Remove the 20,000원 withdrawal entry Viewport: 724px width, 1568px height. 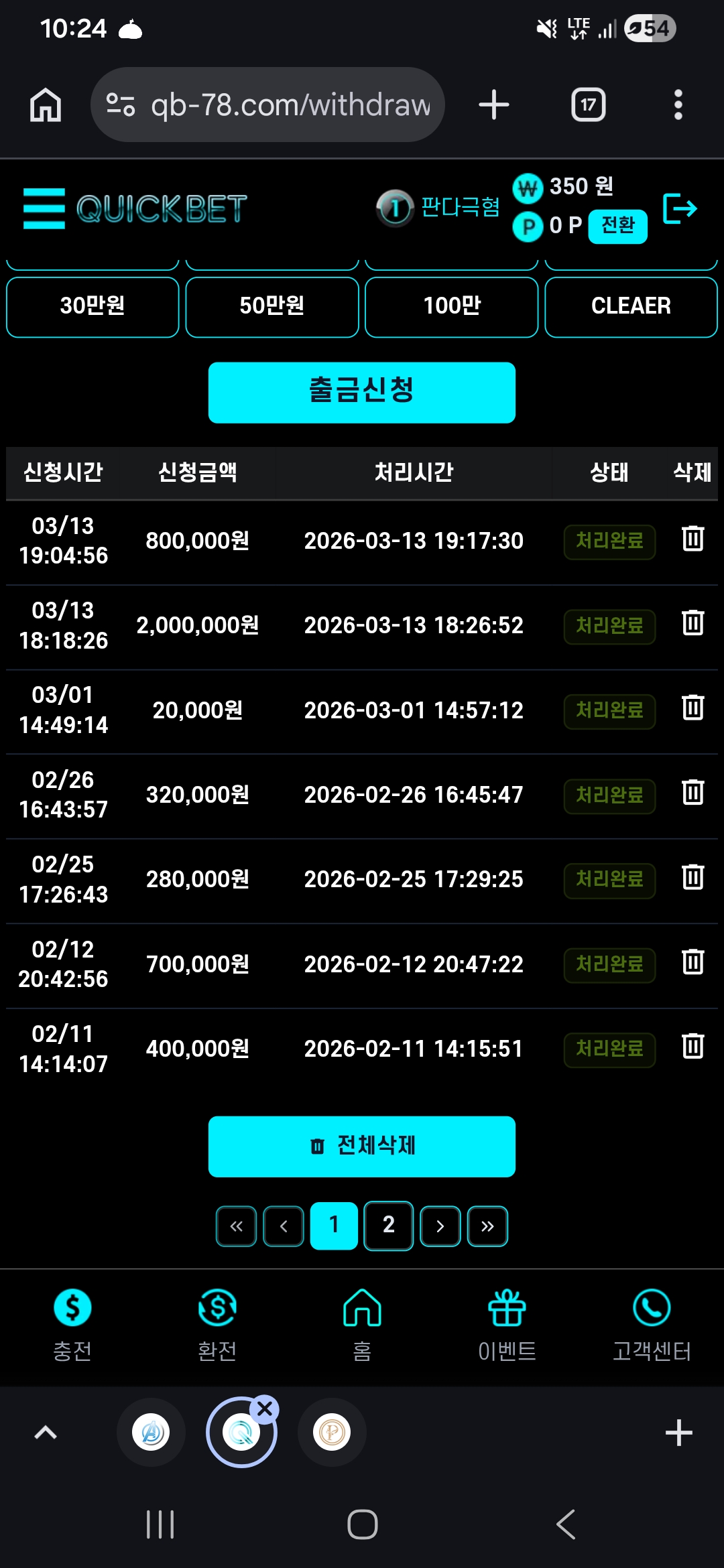coord(692,708)
